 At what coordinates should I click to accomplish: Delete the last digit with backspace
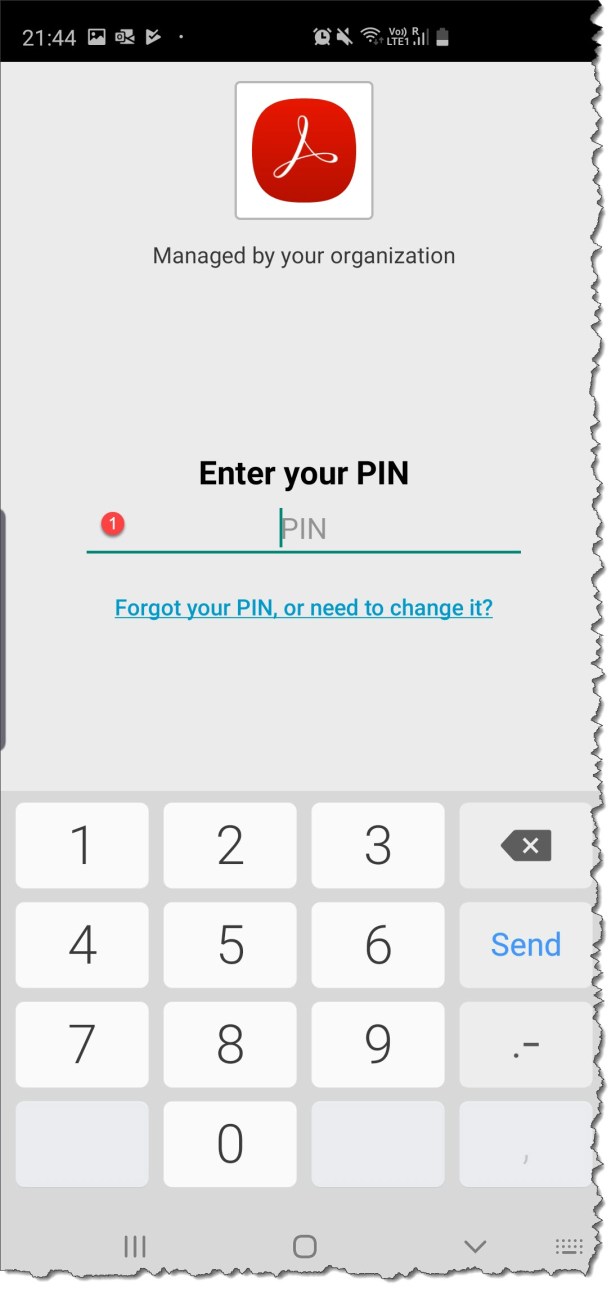point(526,846)
